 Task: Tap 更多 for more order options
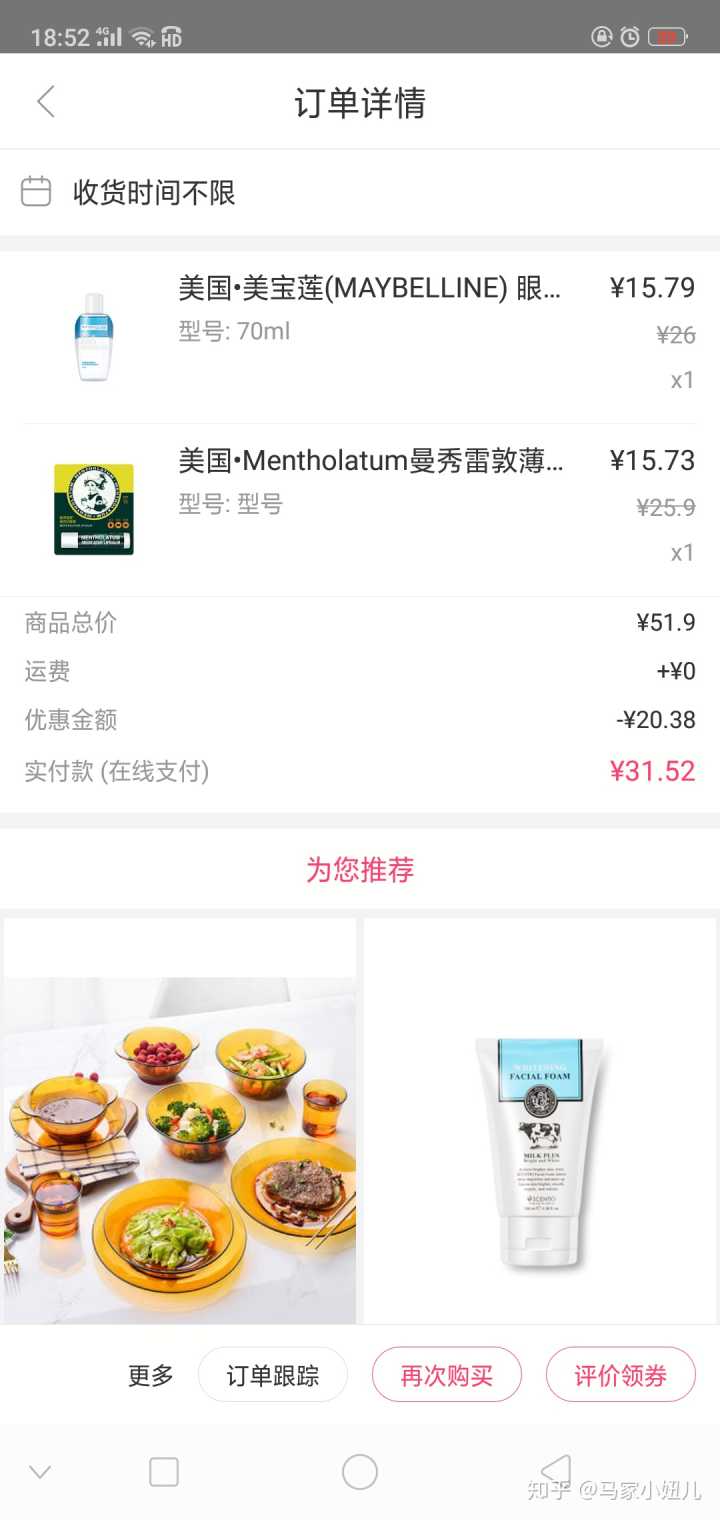click(151, 1376)
